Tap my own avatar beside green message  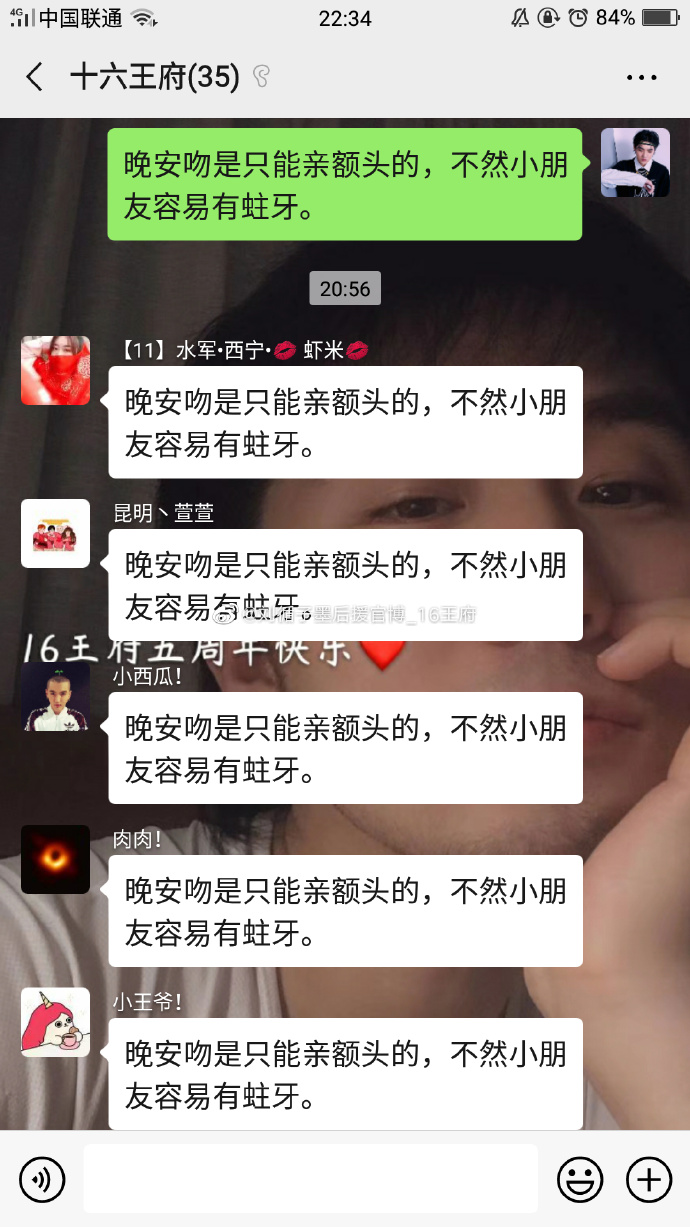point(635,163)
